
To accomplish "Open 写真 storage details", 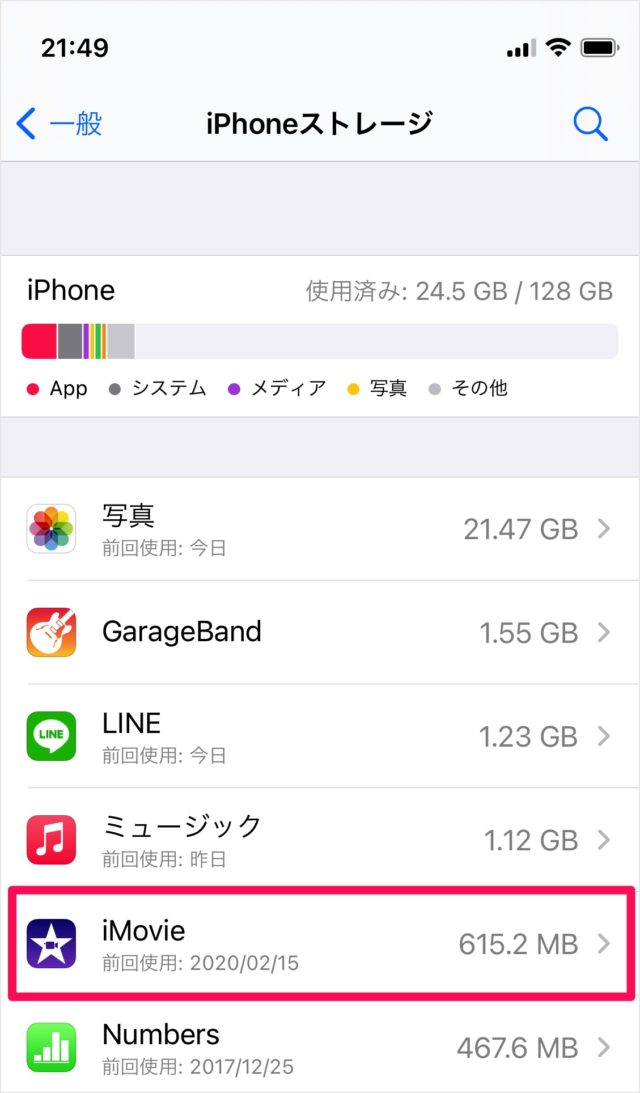I will [x=320, y=529].
